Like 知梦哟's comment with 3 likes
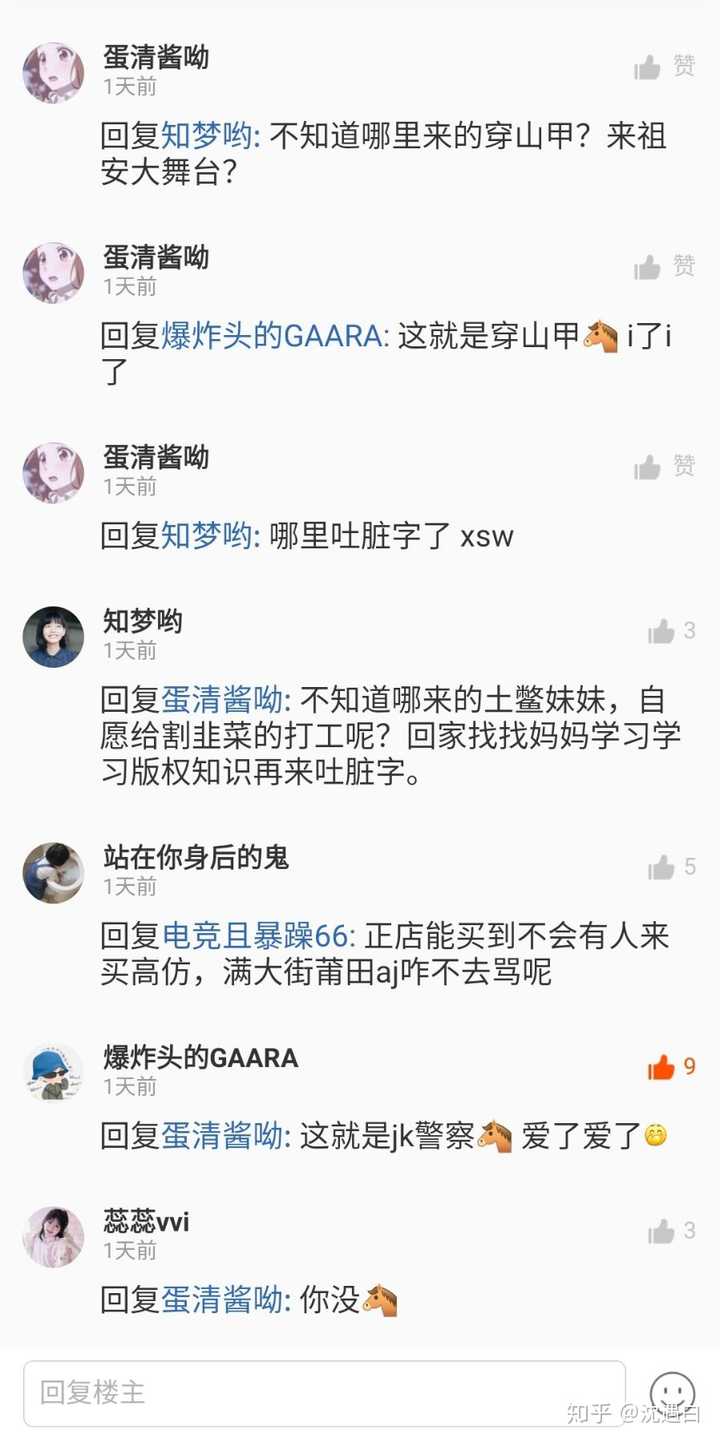 coord(662,631)
